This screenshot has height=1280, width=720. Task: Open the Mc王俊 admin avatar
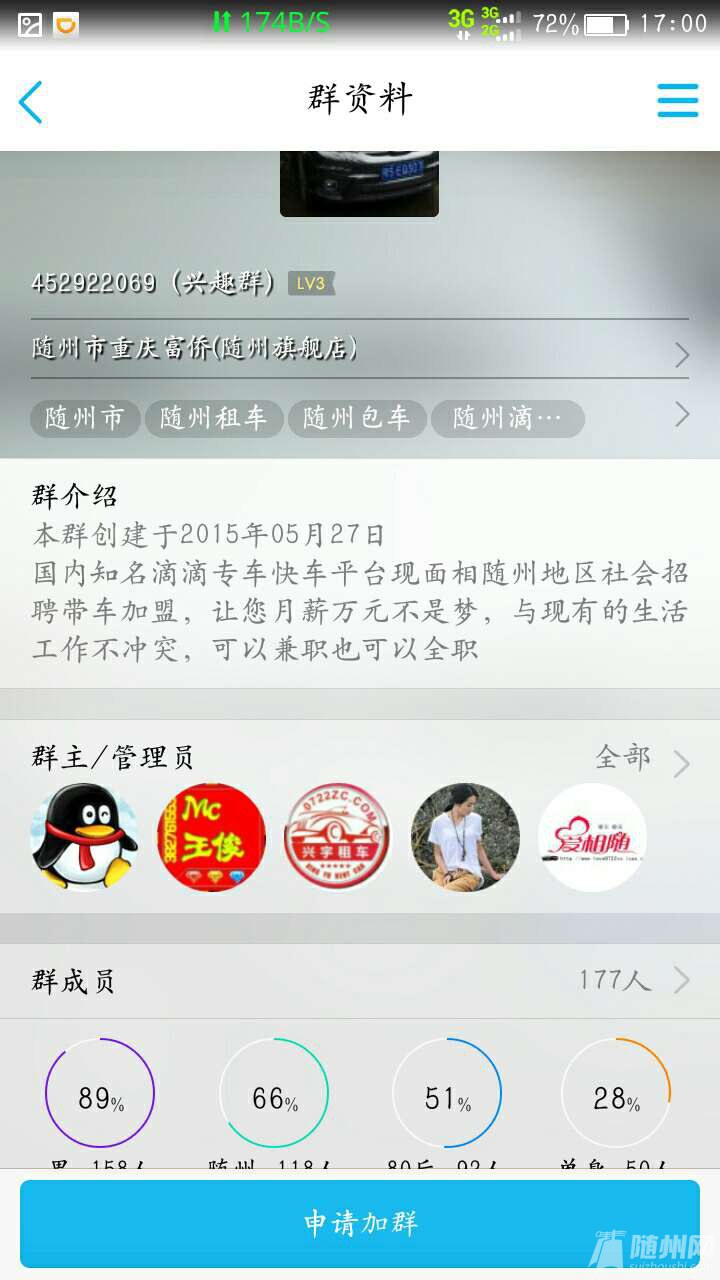click(211, 837)
